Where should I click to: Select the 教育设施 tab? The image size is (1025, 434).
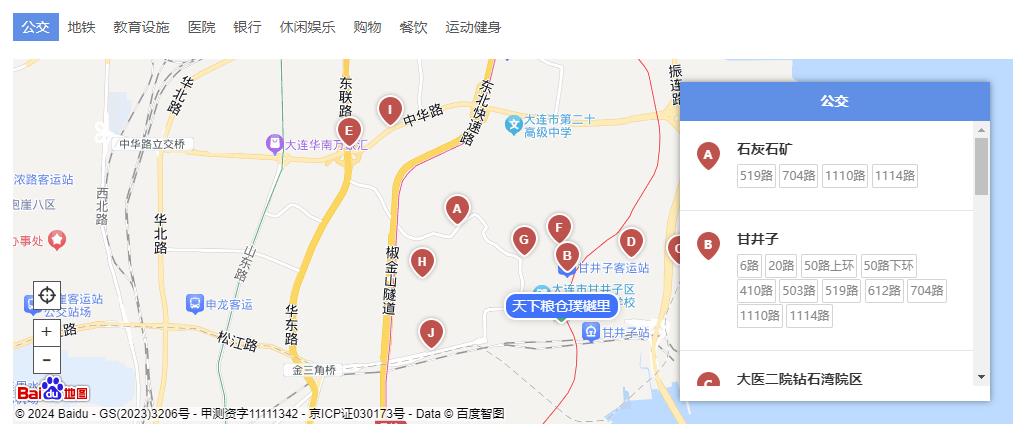click(x=141, y=27)
